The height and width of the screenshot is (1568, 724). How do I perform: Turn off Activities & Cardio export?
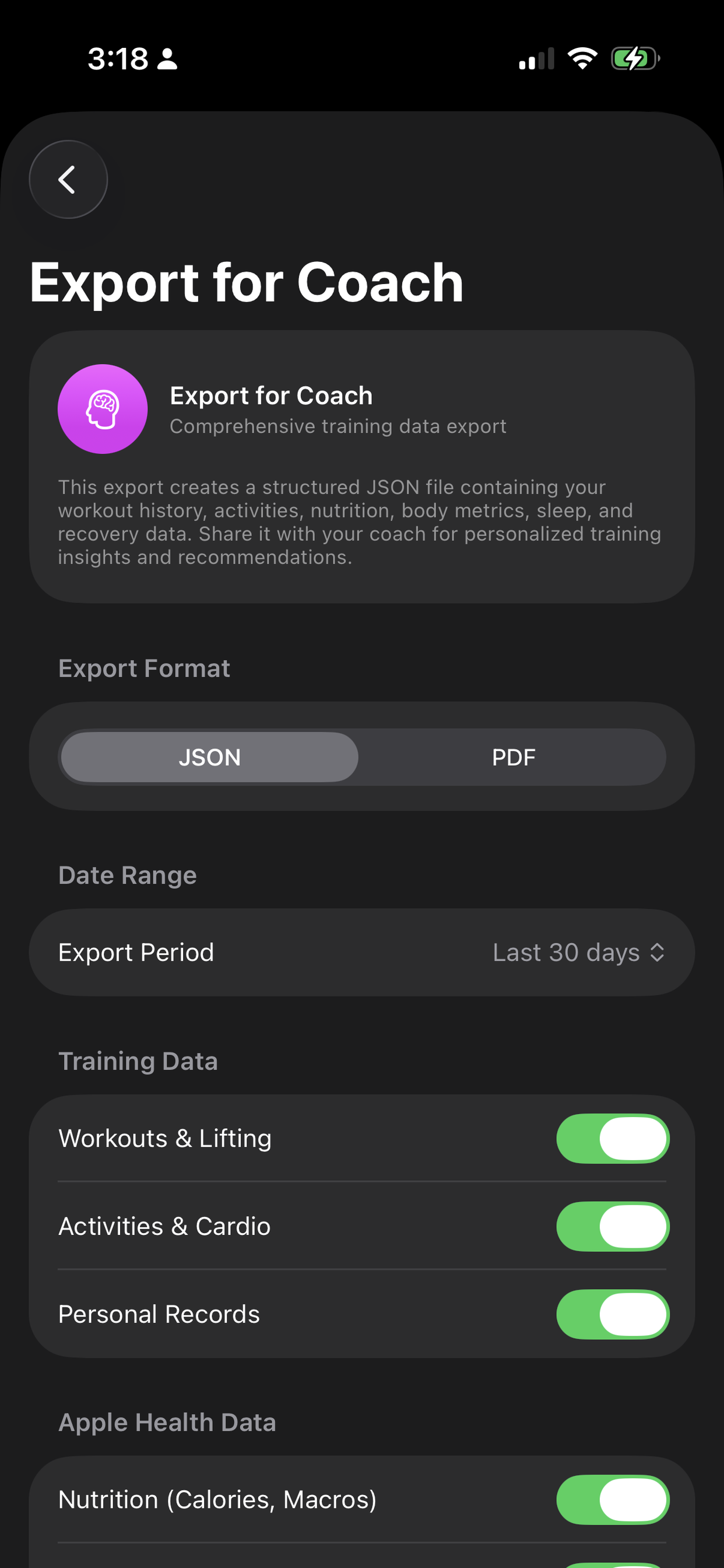coord(613,1227)
